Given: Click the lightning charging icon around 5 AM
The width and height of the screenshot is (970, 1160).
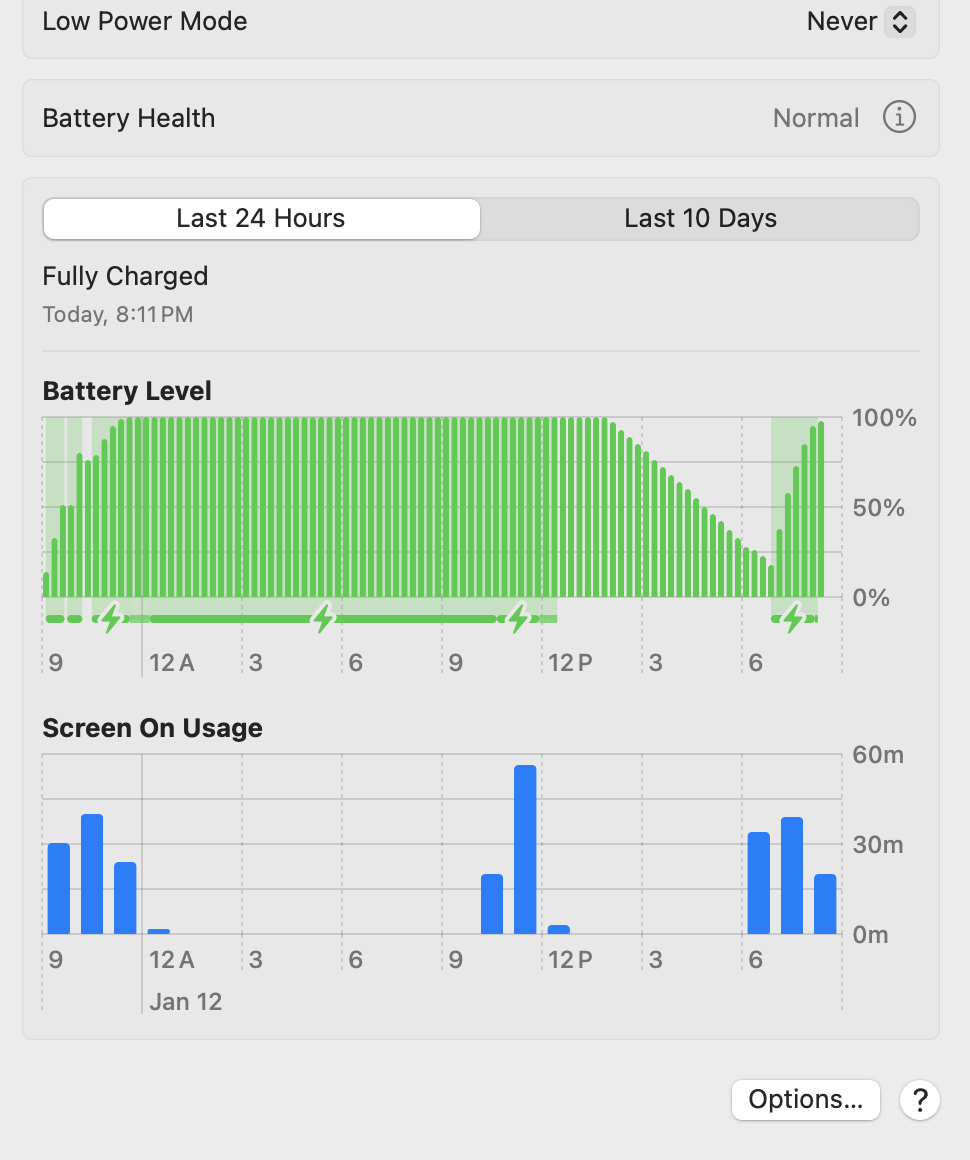Looking at the screenshot, I should point(321,618).
